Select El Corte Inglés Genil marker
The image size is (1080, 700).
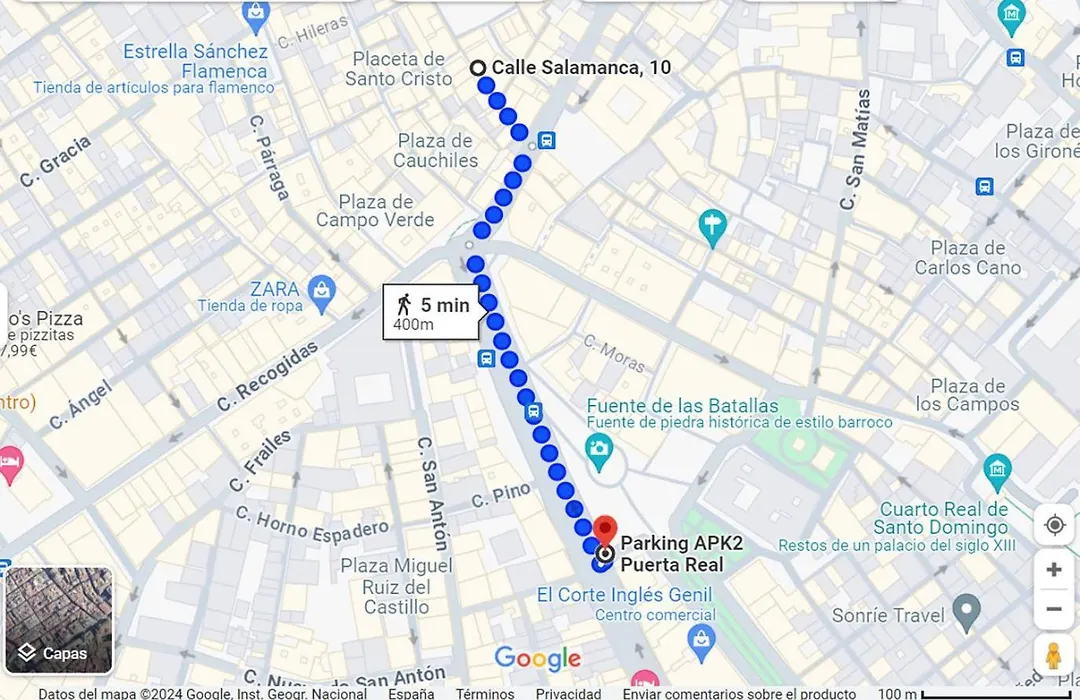click(703, 638)
